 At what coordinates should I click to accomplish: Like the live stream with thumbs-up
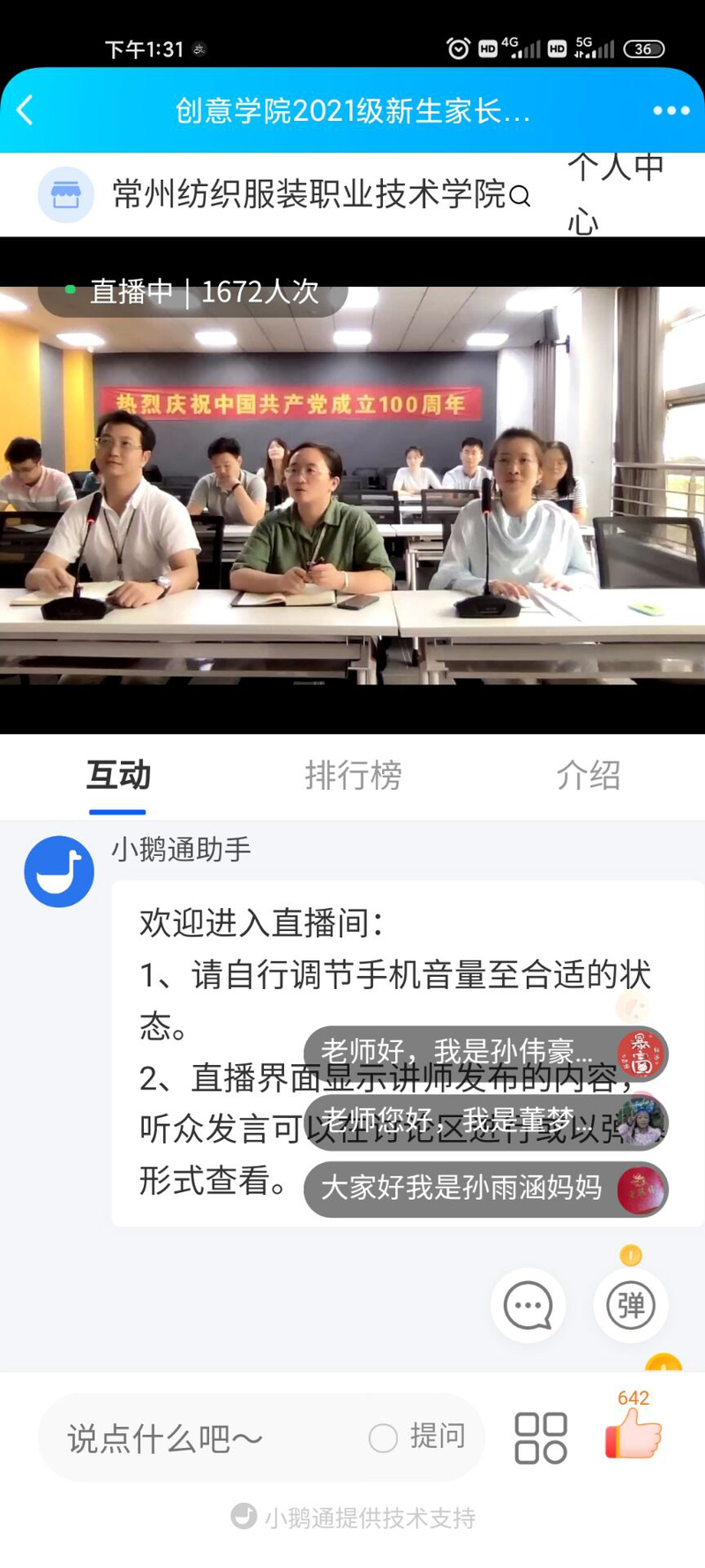[634, 1434]
